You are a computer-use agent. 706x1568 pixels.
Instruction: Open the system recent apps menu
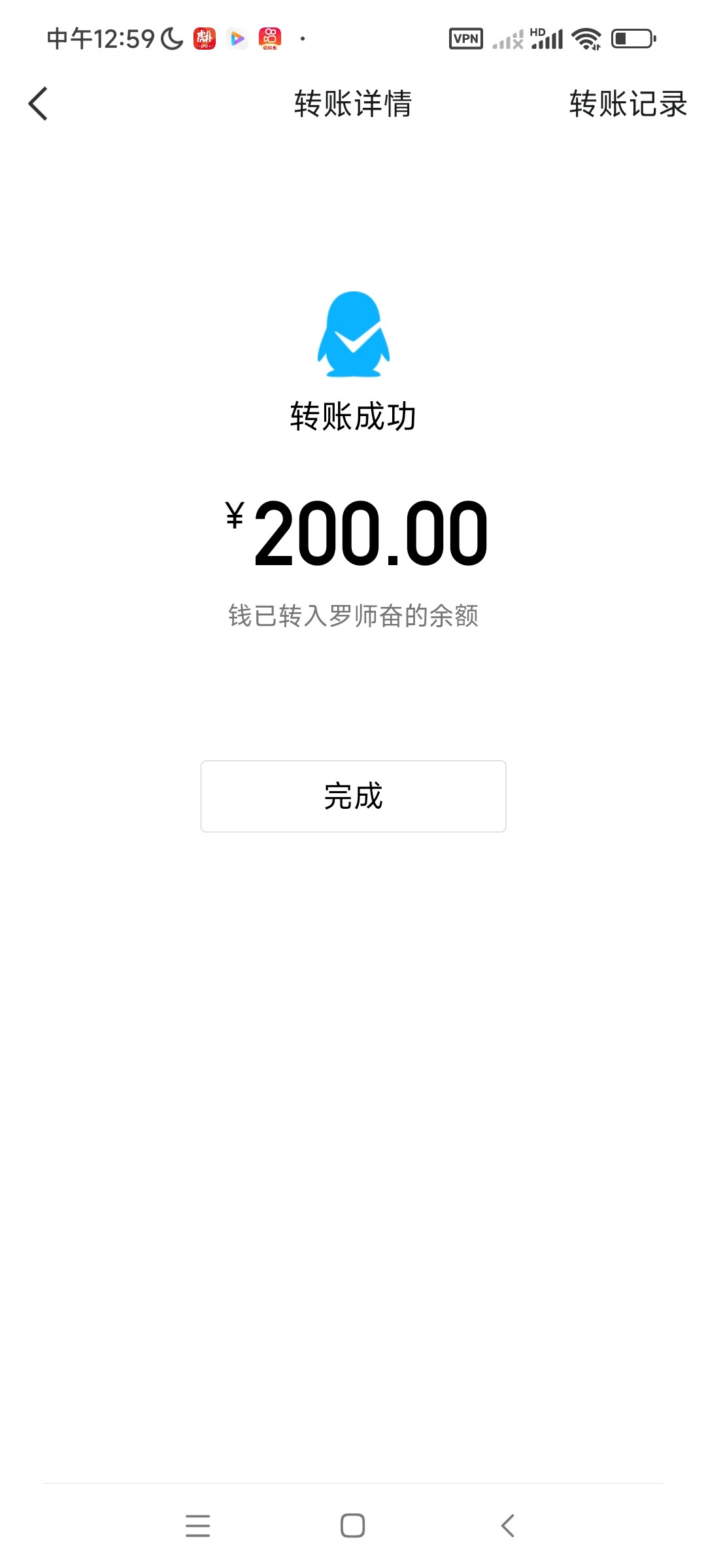point(197,1526)
